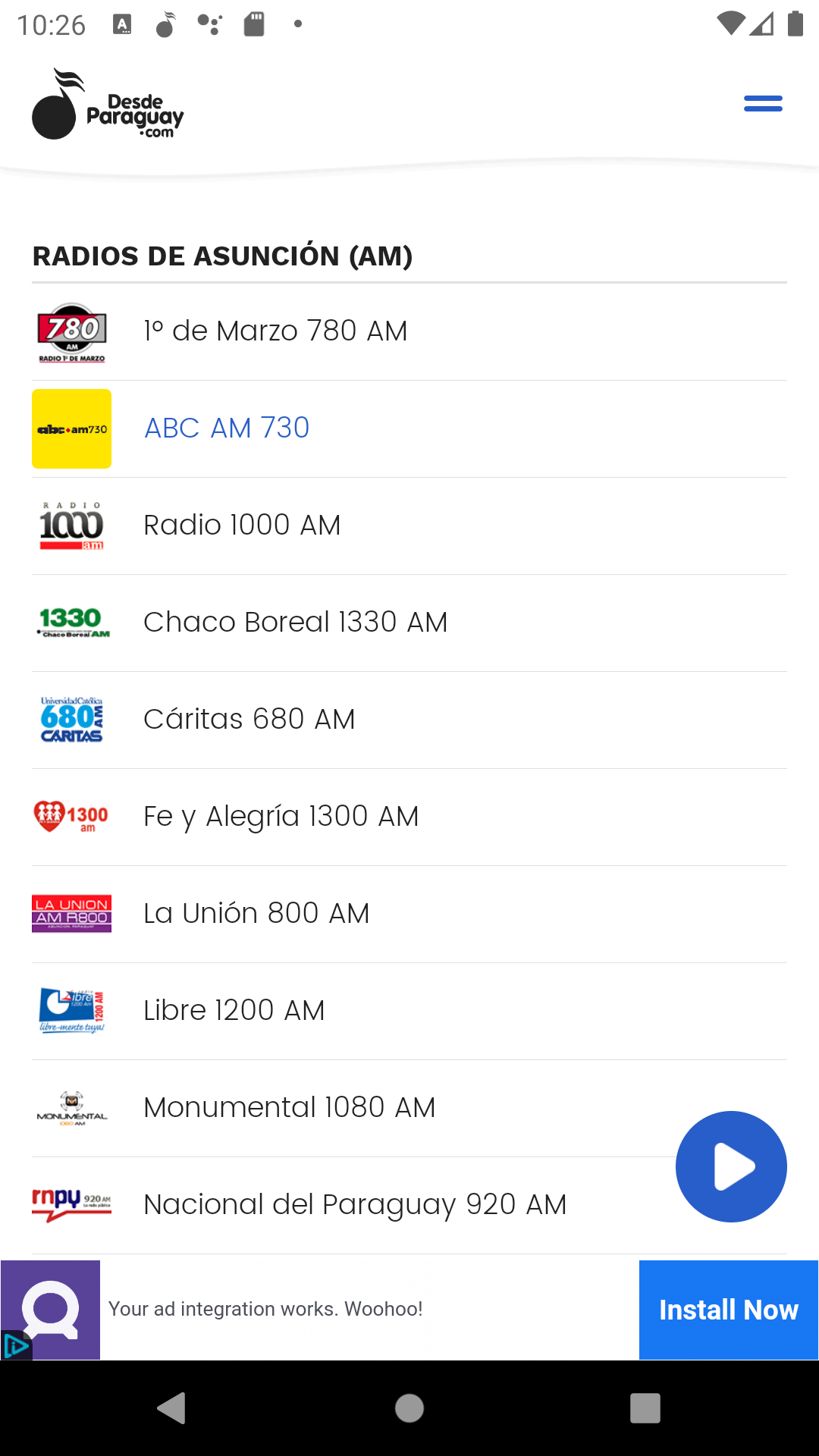Open Cáritas 680 AM station

(249, 720)
